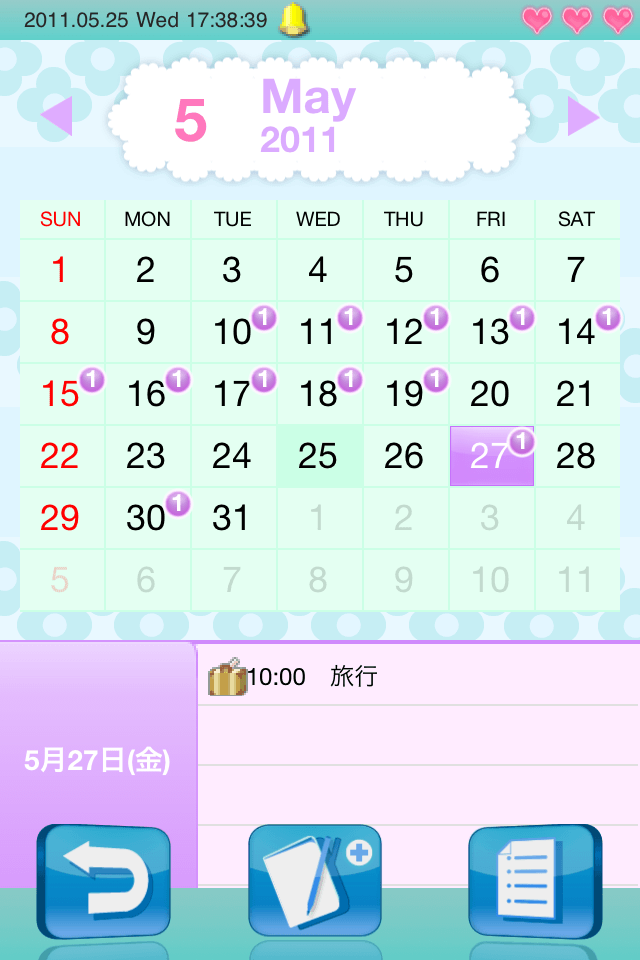640x960 pixels.
Task: Select Sunday May 15
Action: click(61, 394)
